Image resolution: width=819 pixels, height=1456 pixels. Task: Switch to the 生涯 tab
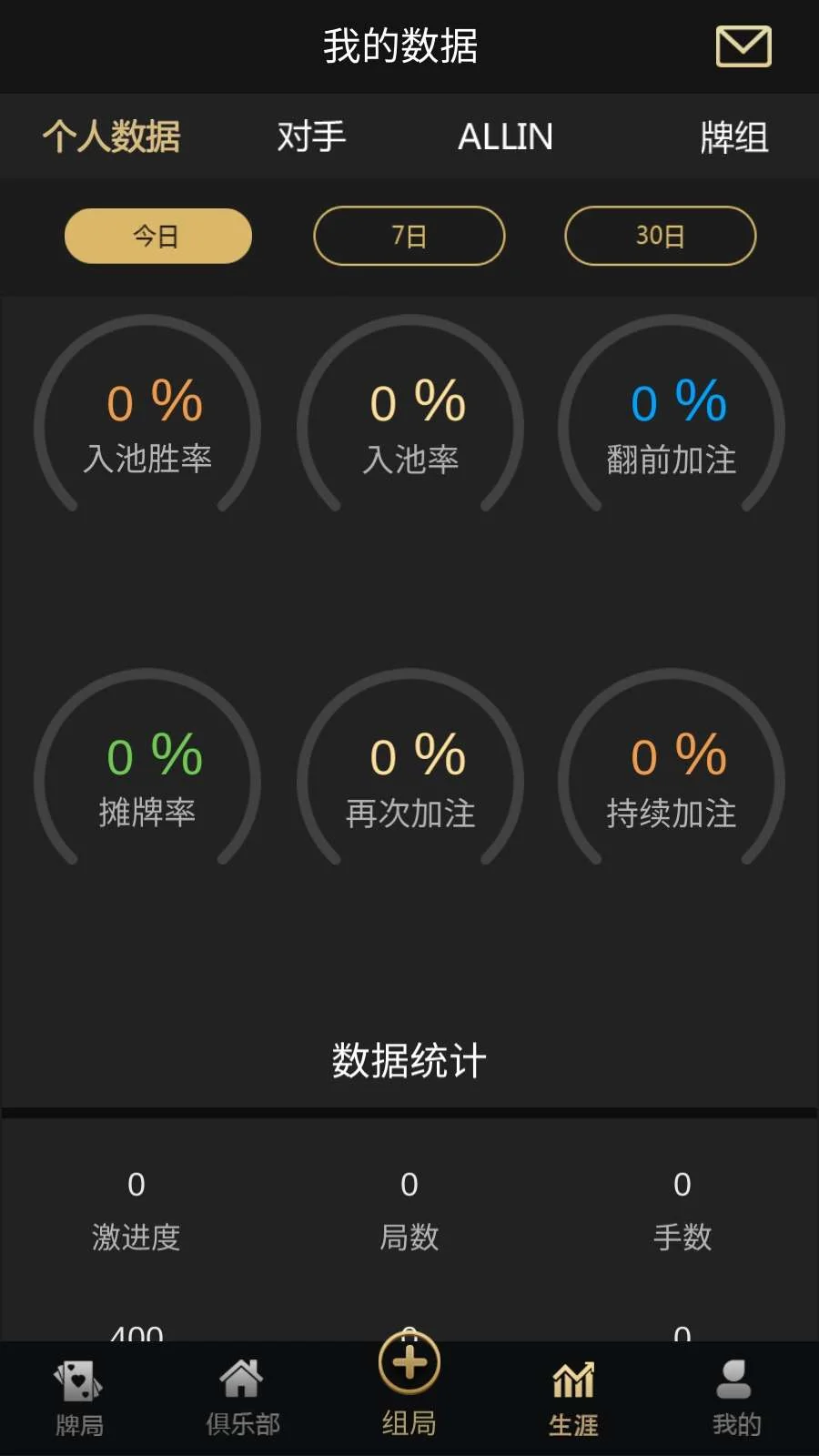tap(573, 1397)
